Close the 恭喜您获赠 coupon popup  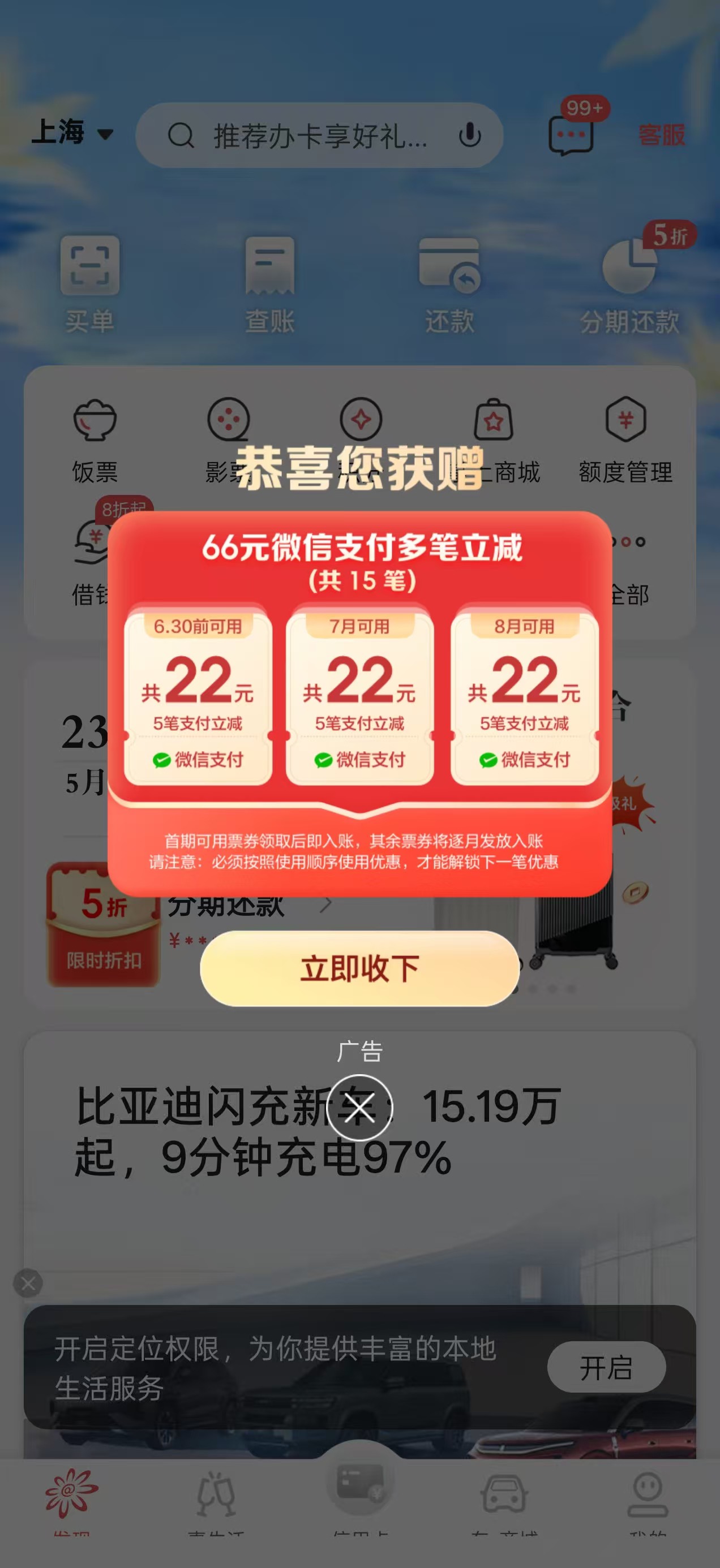pyautogui.click(x=359, y=1108)
